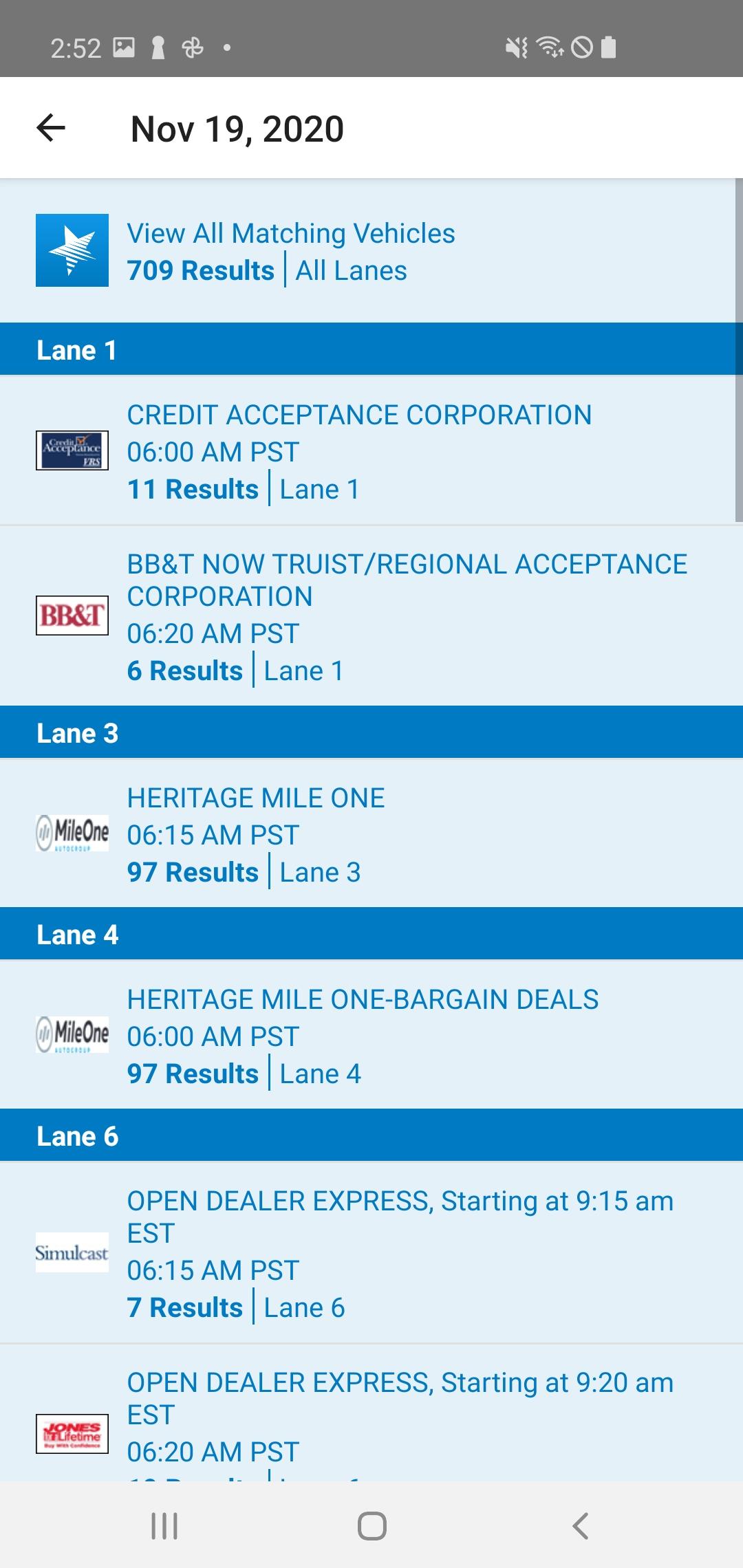
Task: Tap the Lane 6 section header
Action: coord(371,1135)
